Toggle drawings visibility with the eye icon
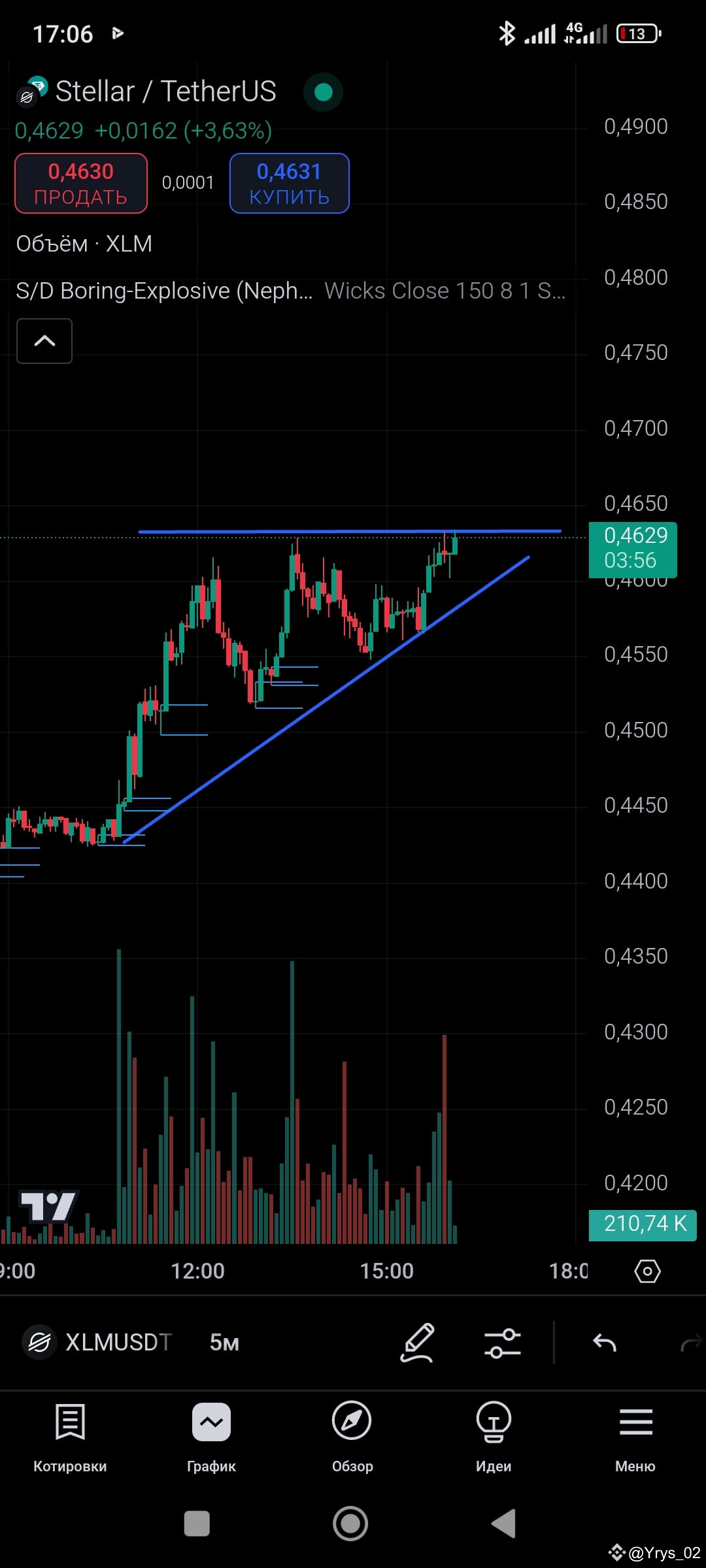 [x=647, y=1271]
